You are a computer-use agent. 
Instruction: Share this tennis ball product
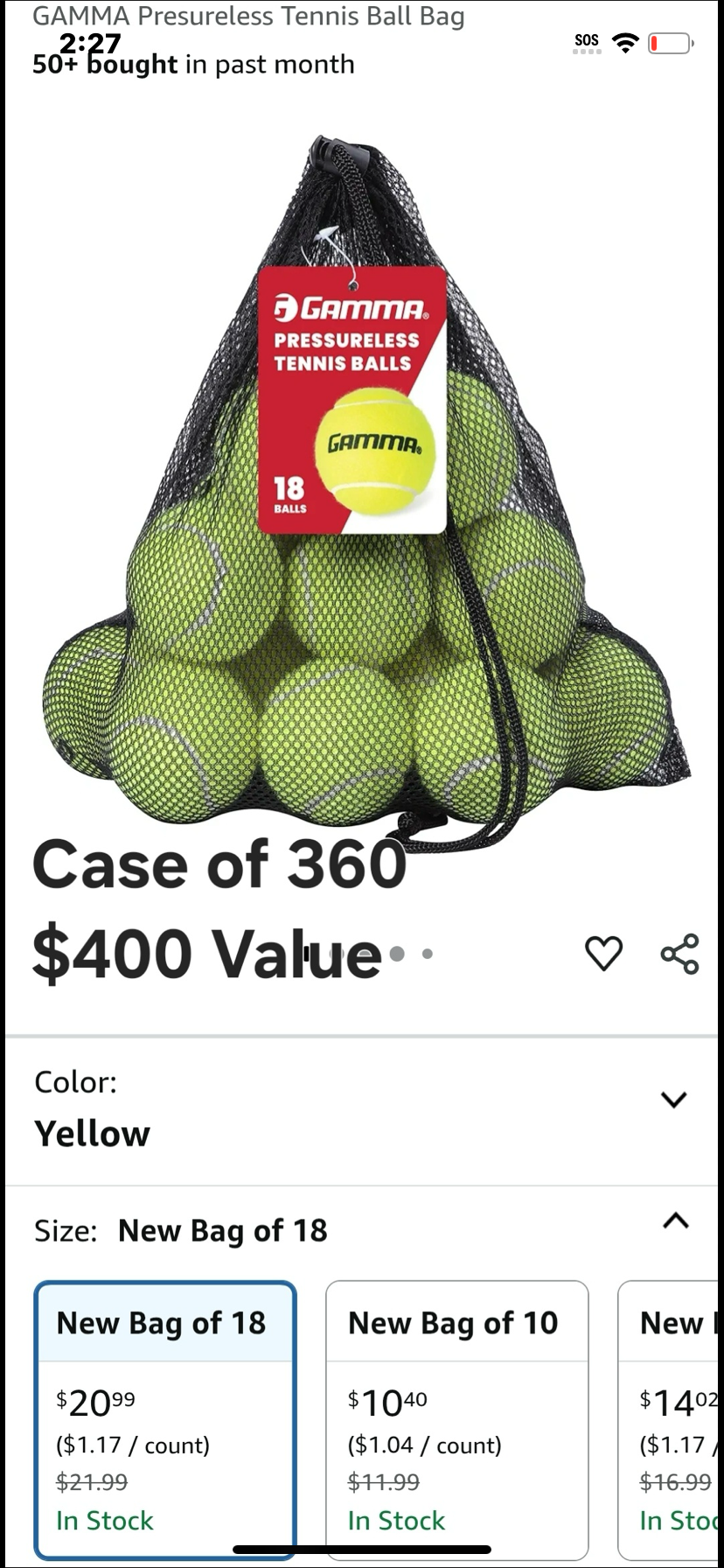pyautogui.click(x=679, y=953)
